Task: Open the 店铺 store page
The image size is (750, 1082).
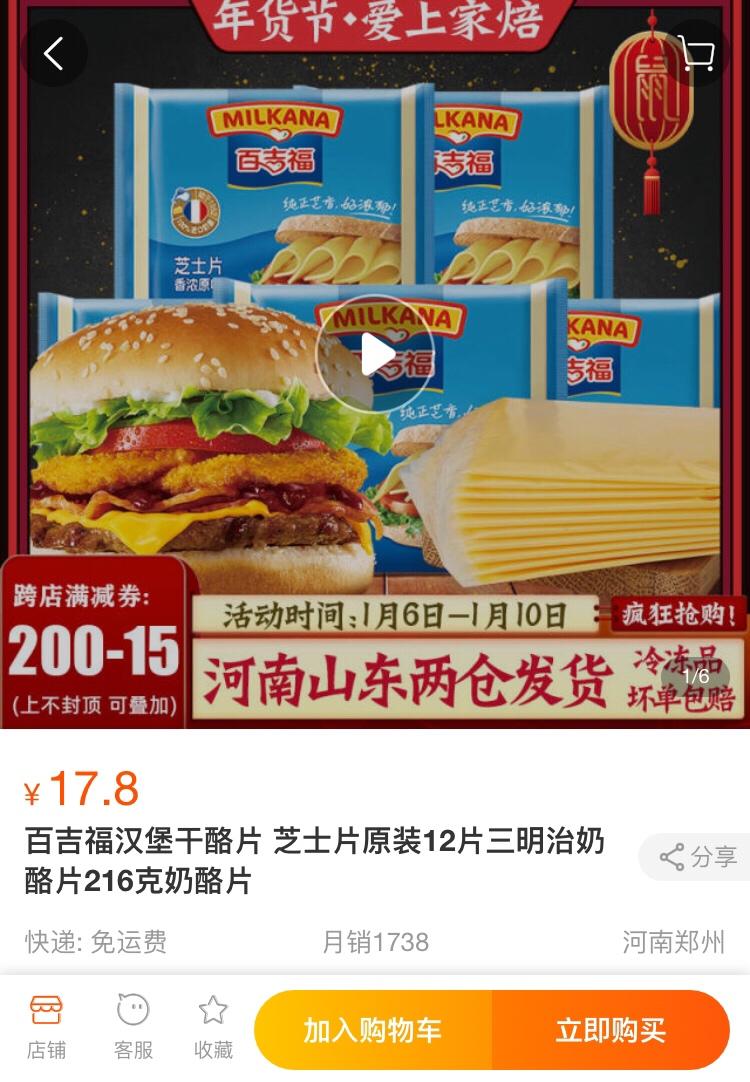Action: coord(46,1026)
